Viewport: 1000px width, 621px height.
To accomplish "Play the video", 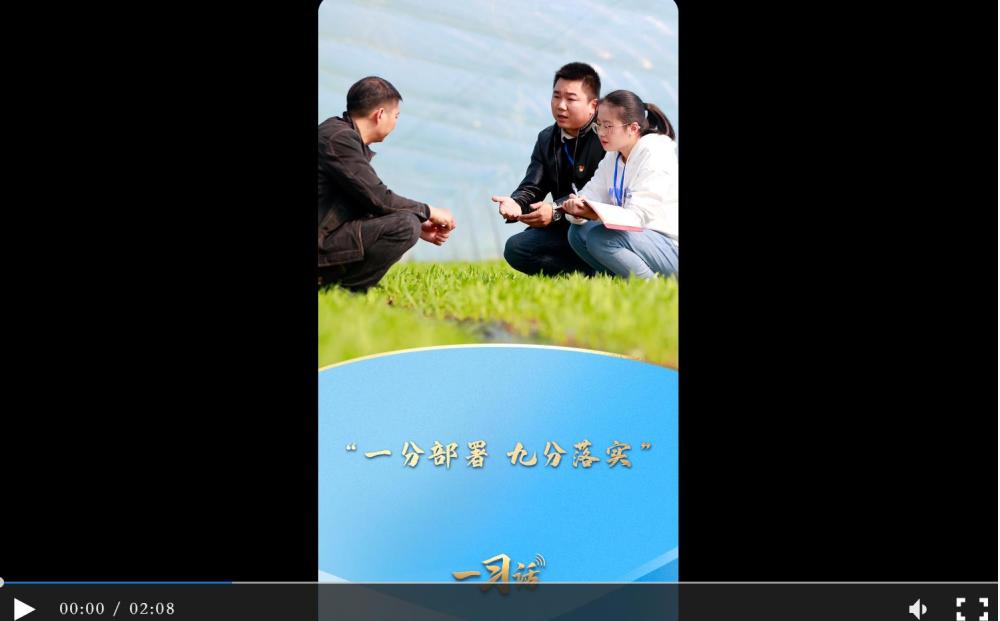I will click(24, 608).
